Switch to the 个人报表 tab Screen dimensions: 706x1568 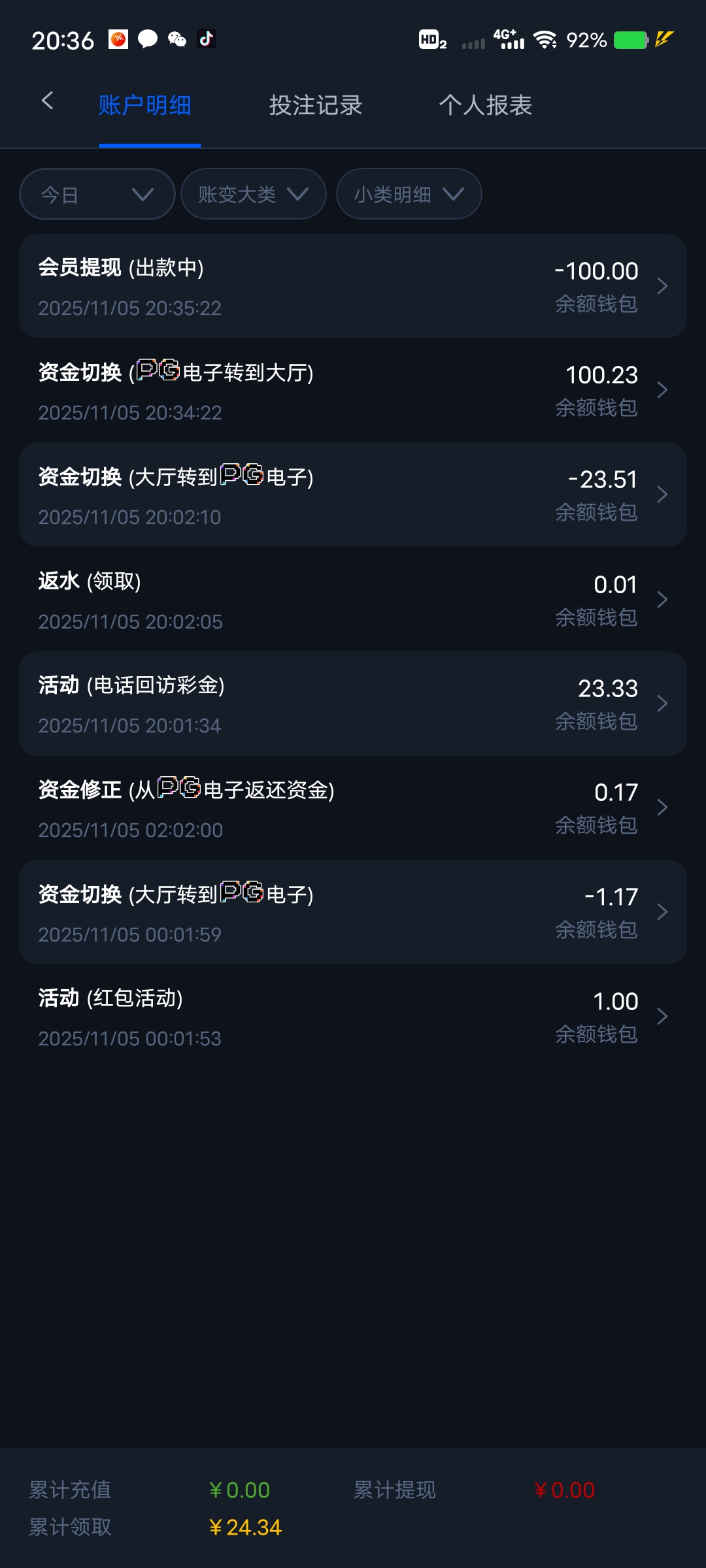click(x=485, y=105)
